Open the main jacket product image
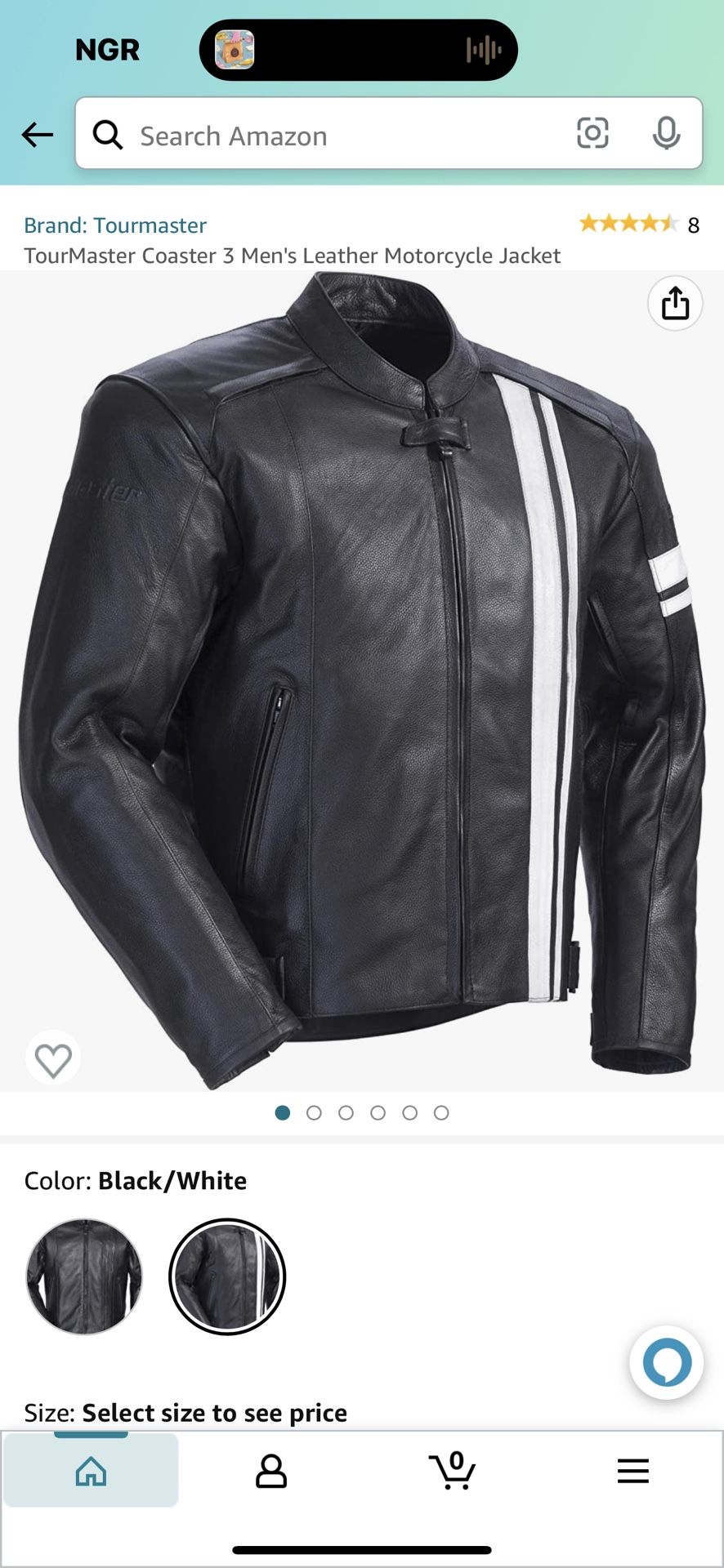The height and width of the screenshot is (1568, 724). click(x=362, y=681)
